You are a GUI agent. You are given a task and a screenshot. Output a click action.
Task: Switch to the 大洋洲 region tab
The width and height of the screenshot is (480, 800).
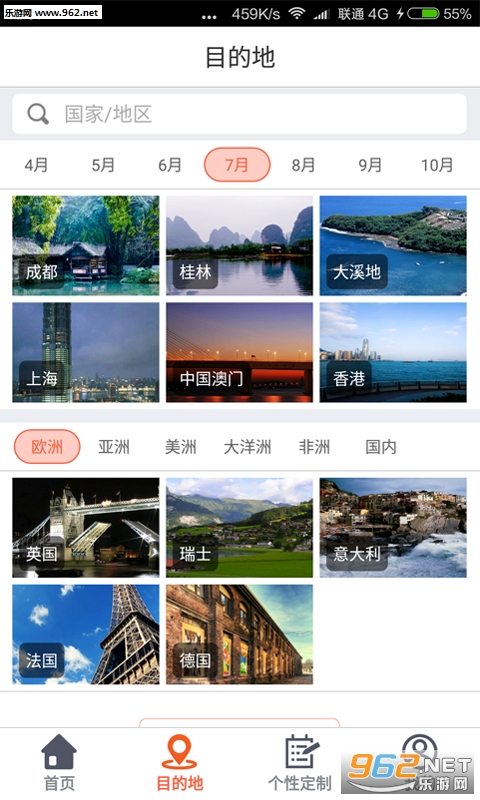[247, 447]
